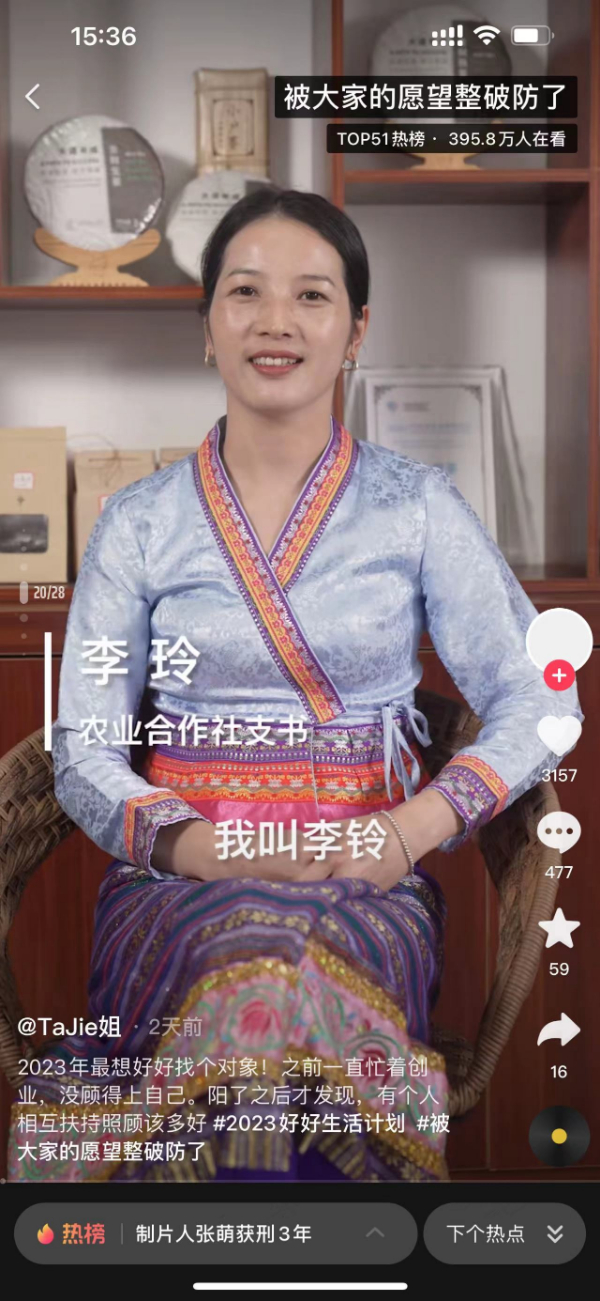This screenshot has height=1301, width=600.
Task: Tap the 热榜 trending bar about 制片人张萌获刑3年
Action: pos(215,1233)
